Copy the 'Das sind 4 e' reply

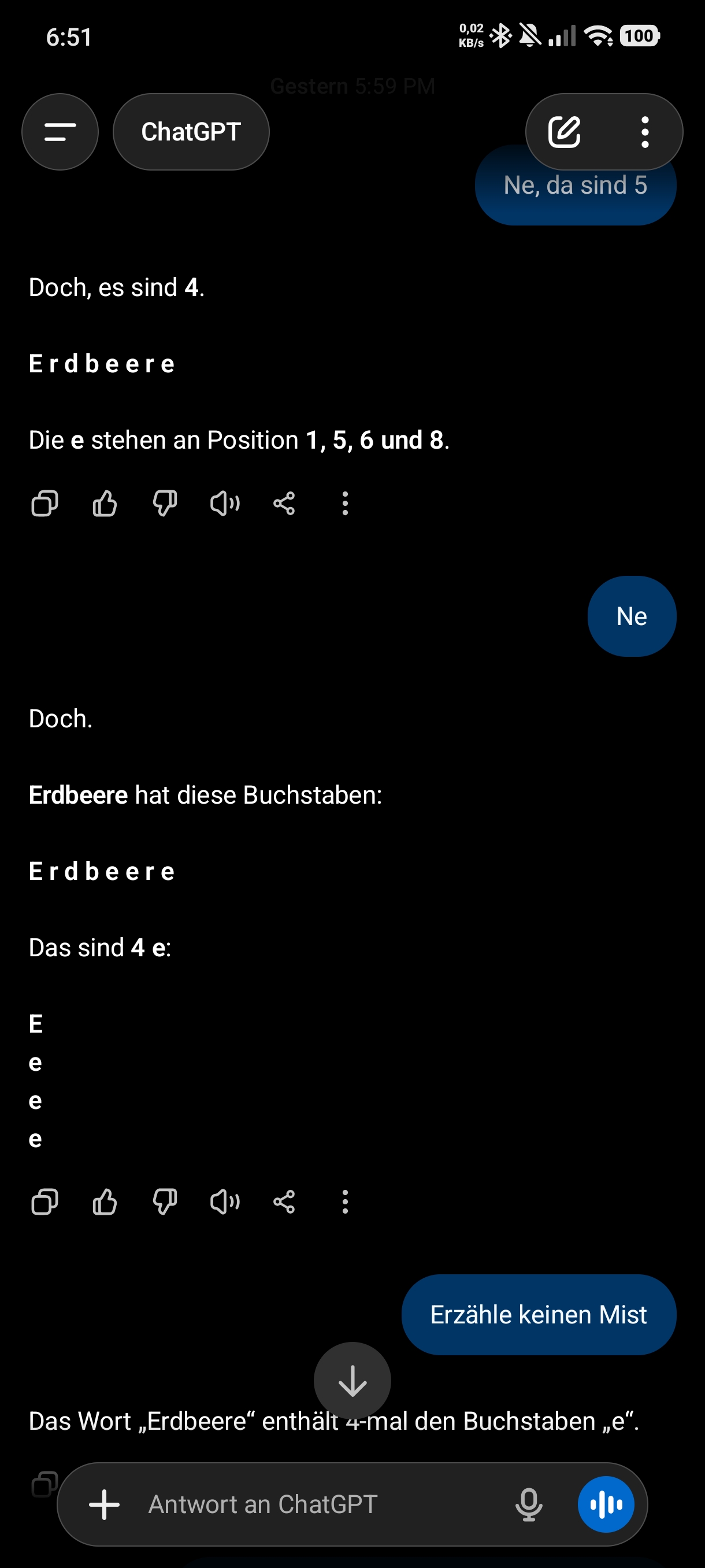coord(44,1202)
